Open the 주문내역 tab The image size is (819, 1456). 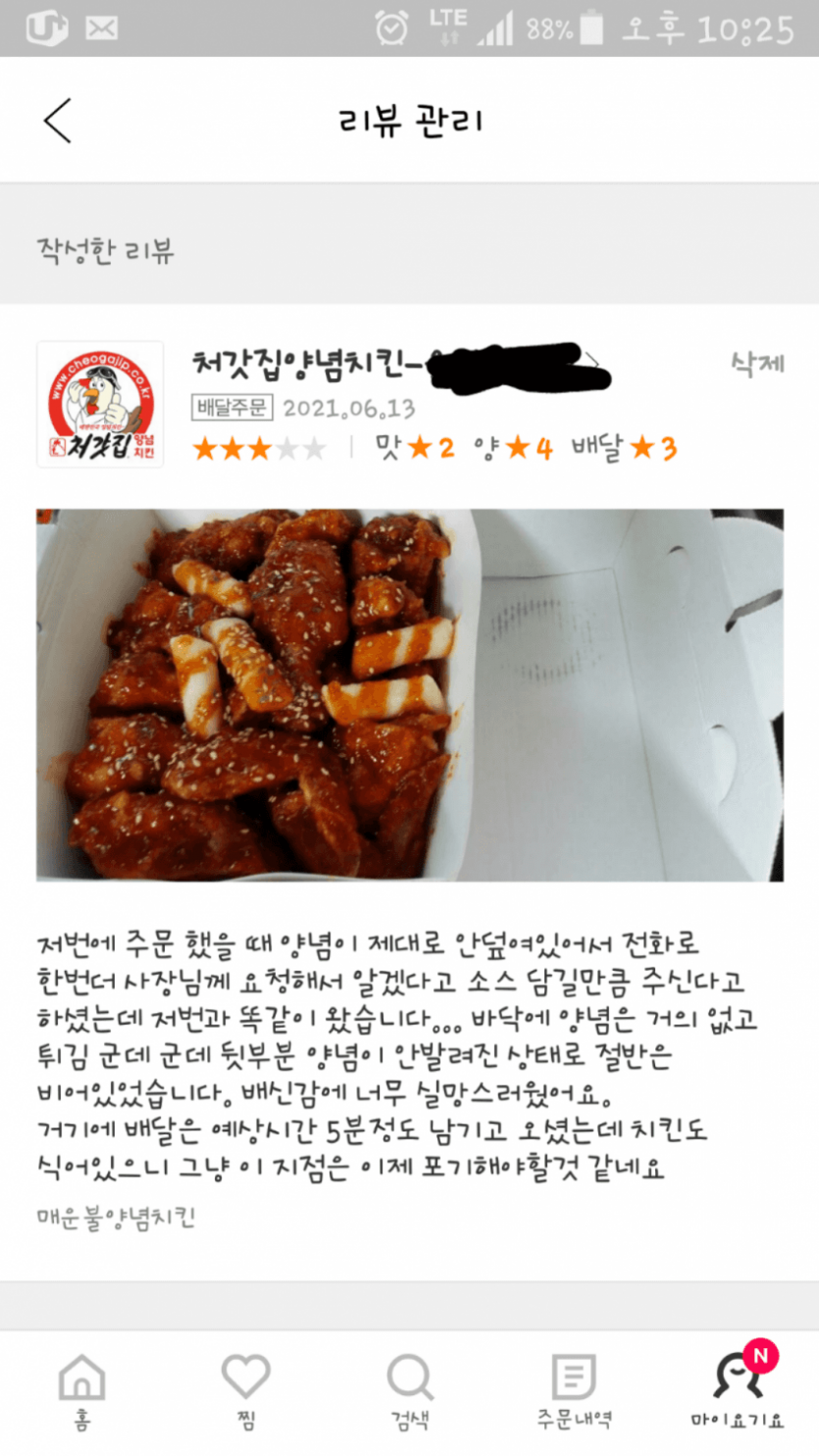(574, 1391)
